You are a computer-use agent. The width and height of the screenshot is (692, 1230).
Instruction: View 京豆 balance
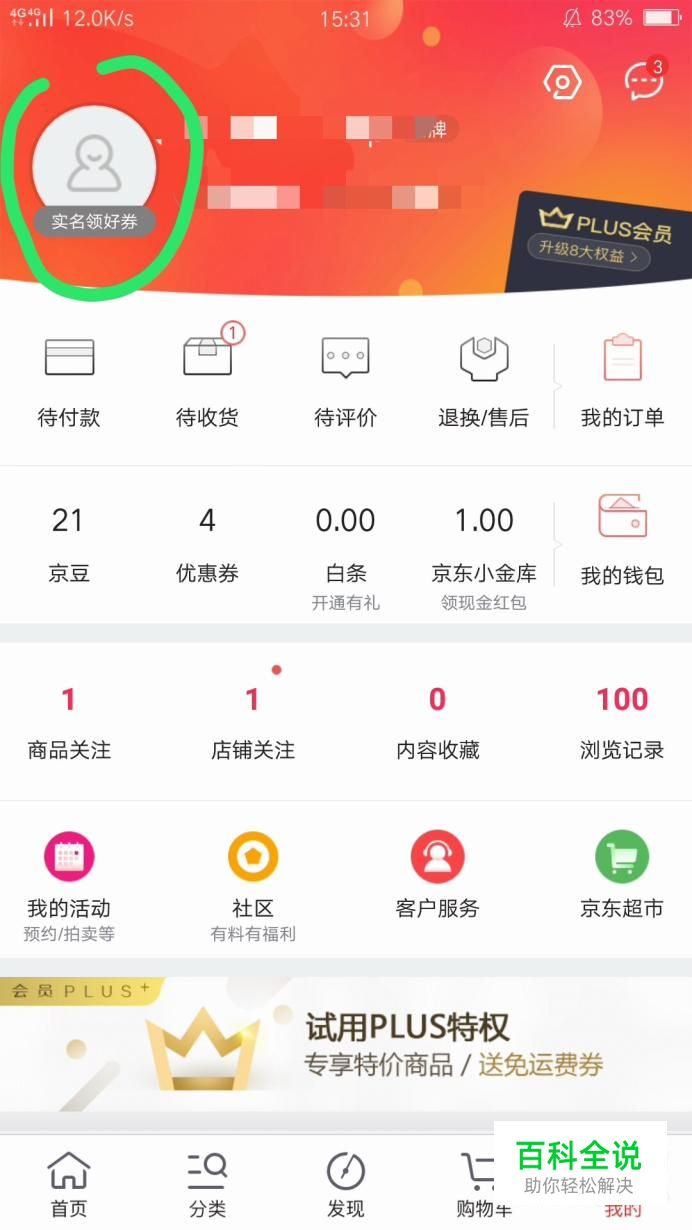click(68, 545)
